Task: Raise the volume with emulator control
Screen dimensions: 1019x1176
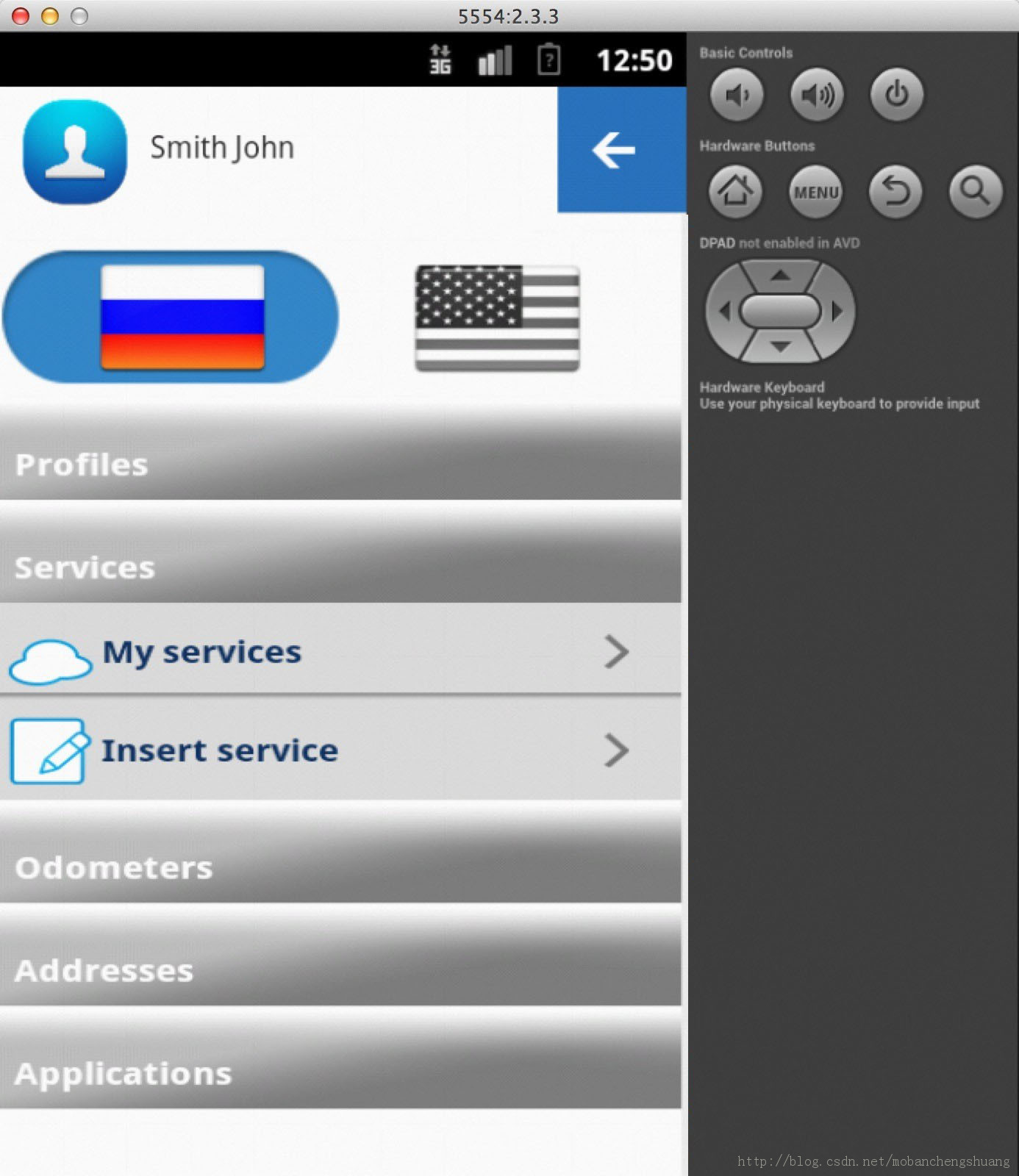Action: (816, 94)
